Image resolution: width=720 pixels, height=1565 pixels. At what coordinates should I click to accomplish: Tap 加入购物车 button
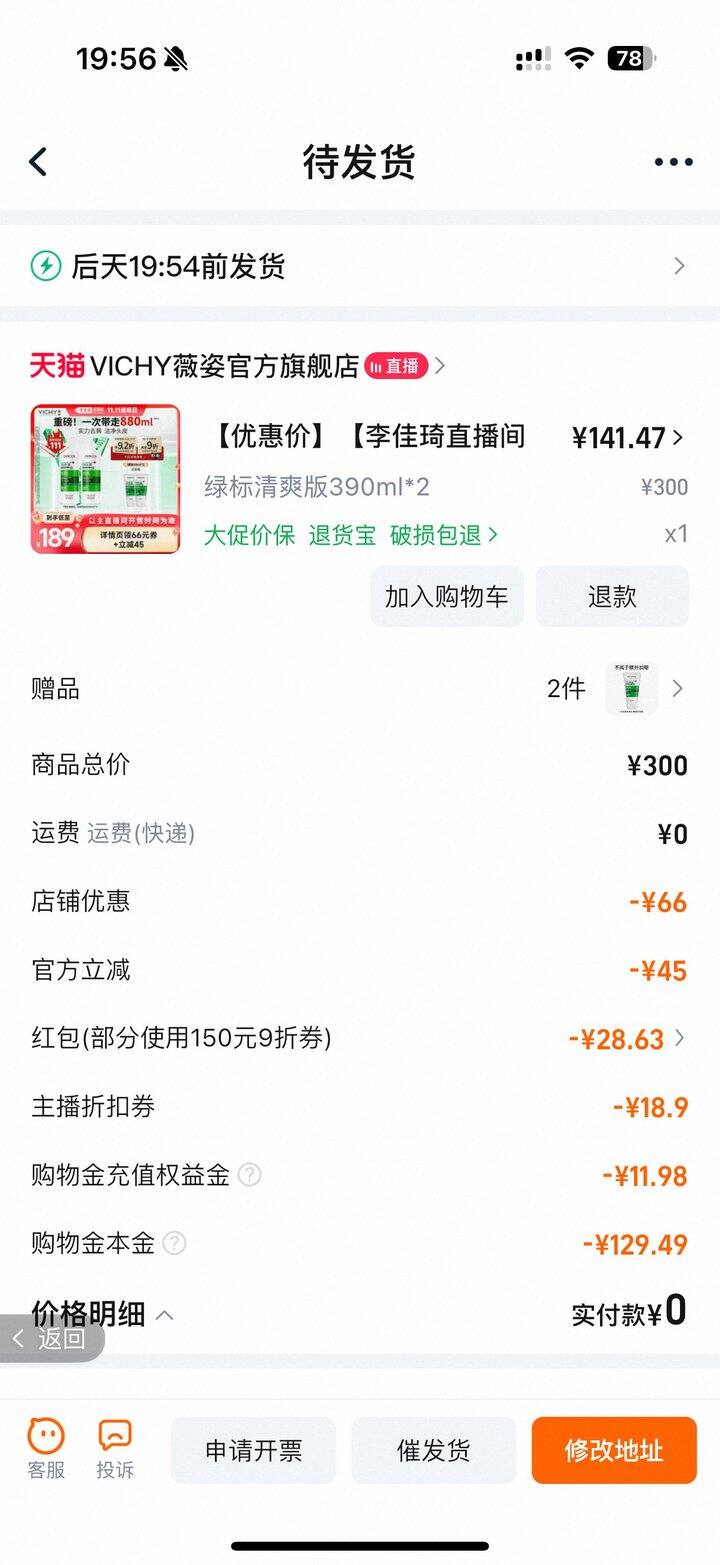[446, 597]
